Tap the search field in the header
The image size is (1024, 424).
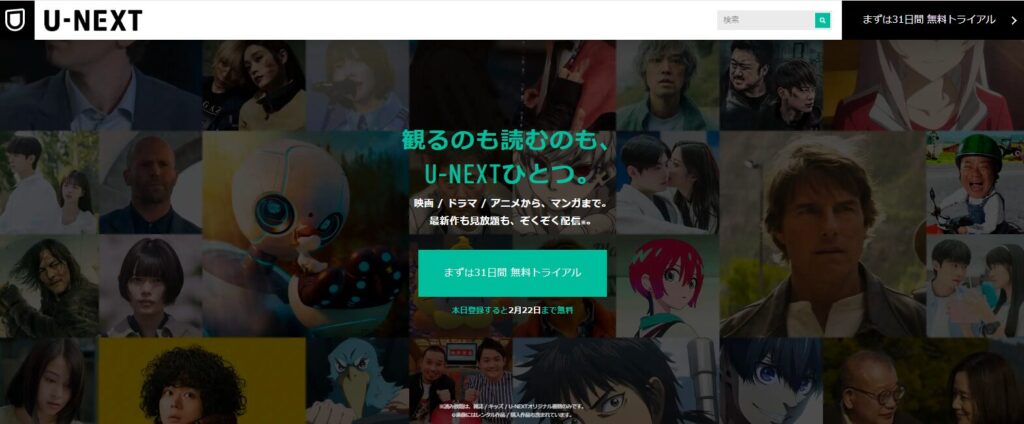(765, 20)
